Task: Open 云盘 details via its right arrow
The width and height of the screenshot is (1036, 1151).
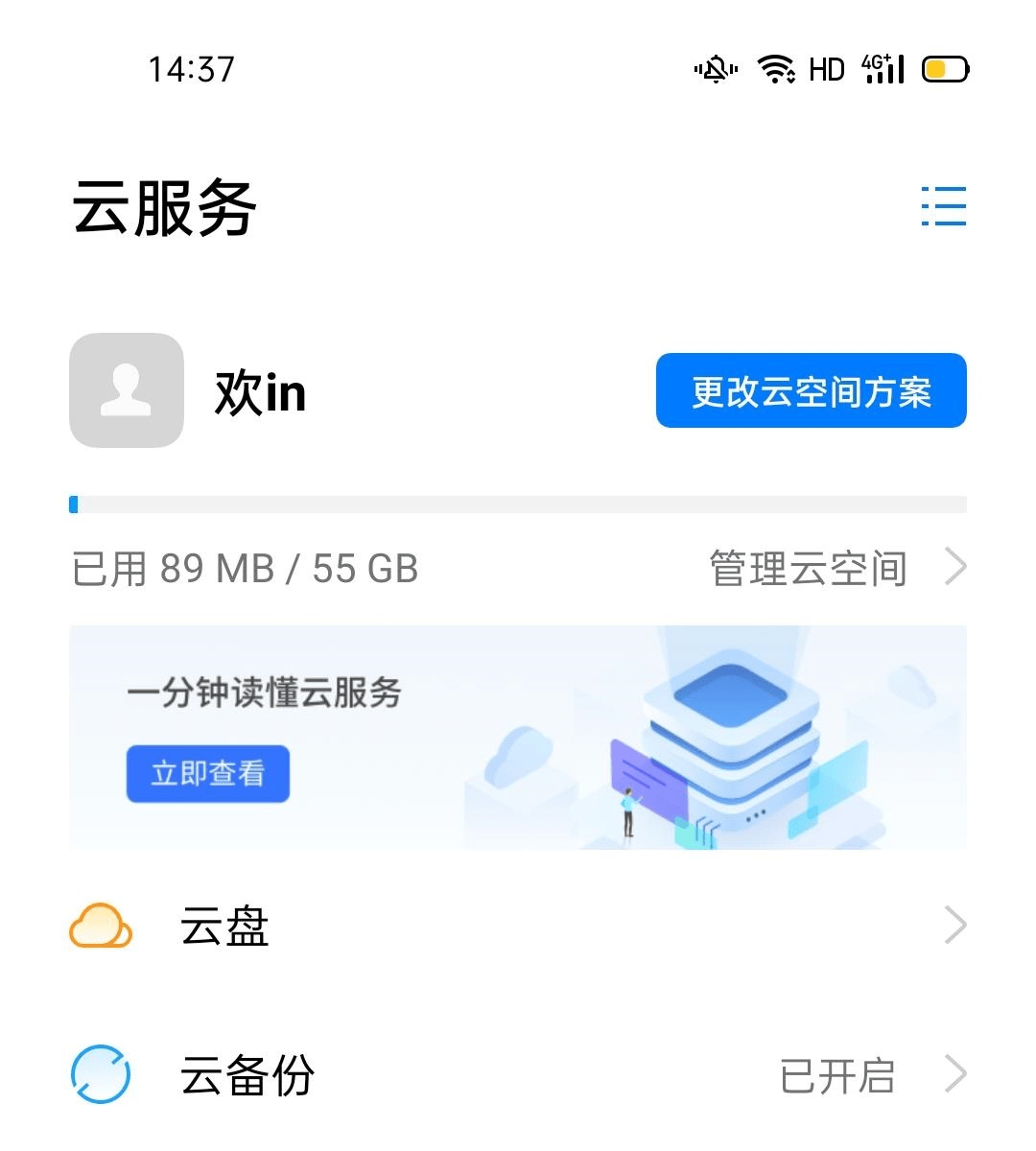Action: click(956, 926)
